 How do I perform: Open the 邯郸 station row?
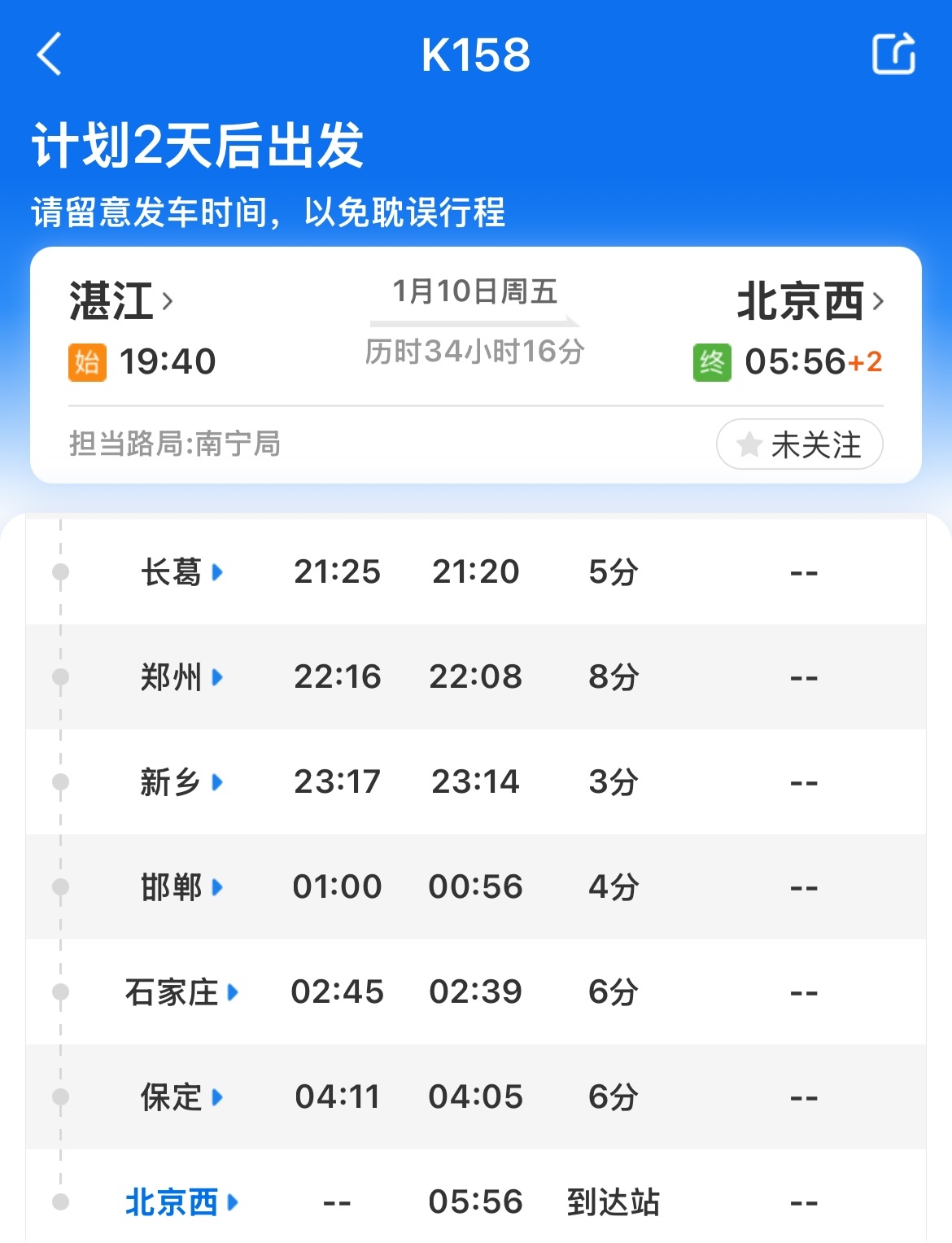[181, 887]
